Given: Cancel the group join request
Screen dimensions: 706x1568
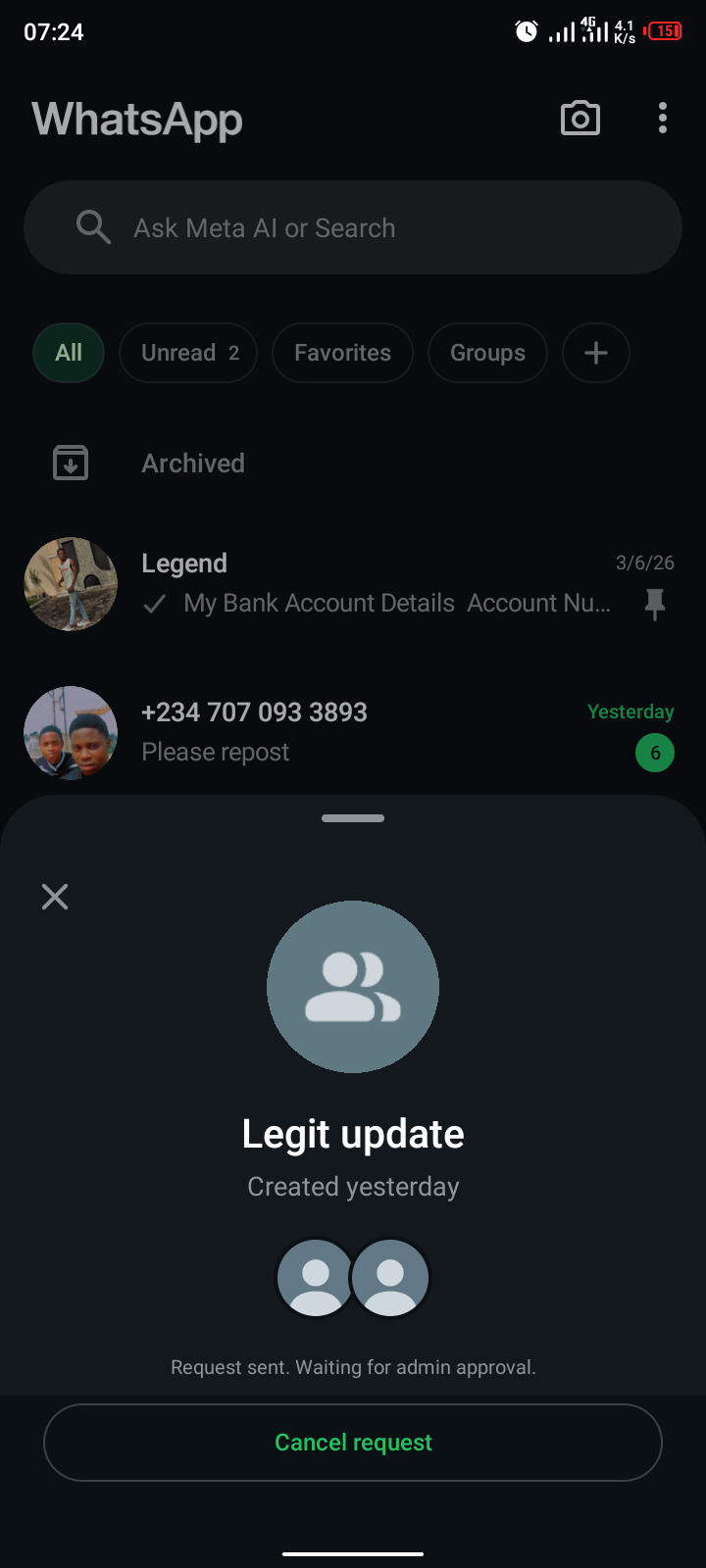Looking at the screenshot, I should [353, 1442].
